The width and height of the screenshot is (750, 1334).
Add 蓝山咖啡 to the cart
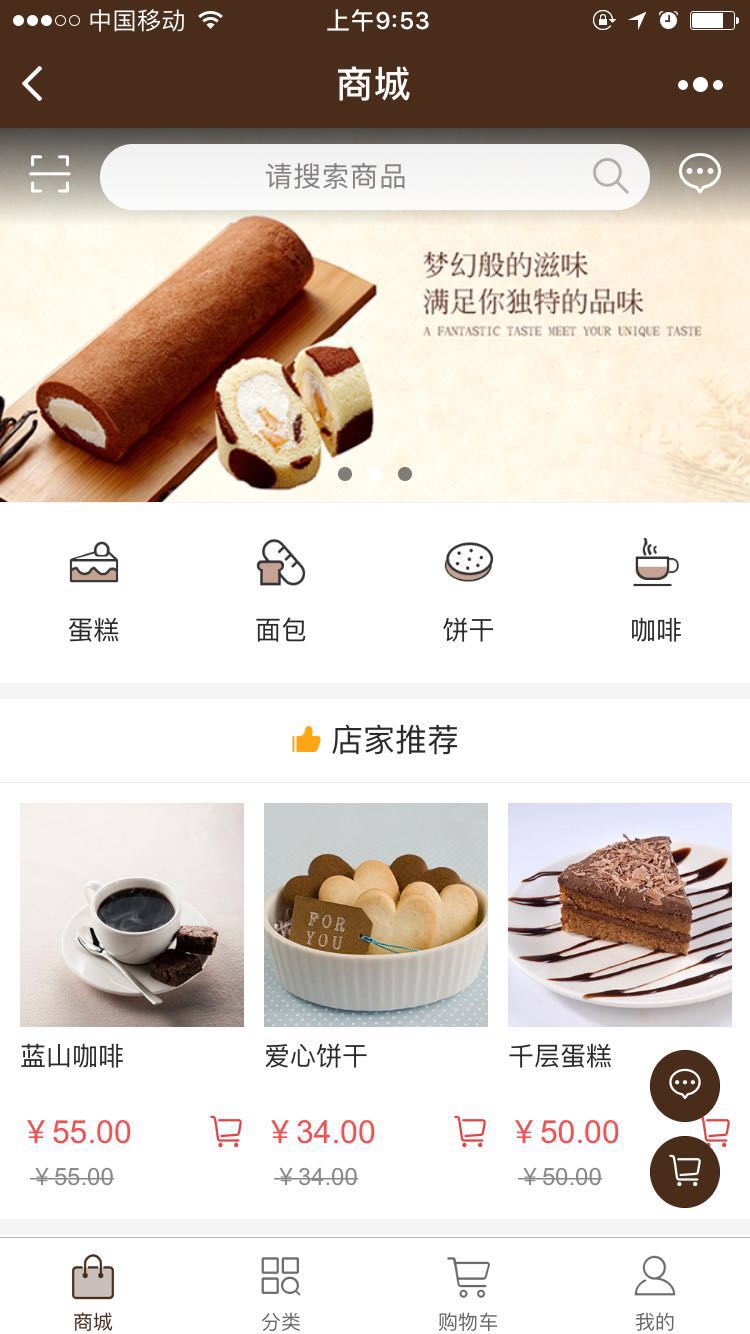(x=226, y=1131)
